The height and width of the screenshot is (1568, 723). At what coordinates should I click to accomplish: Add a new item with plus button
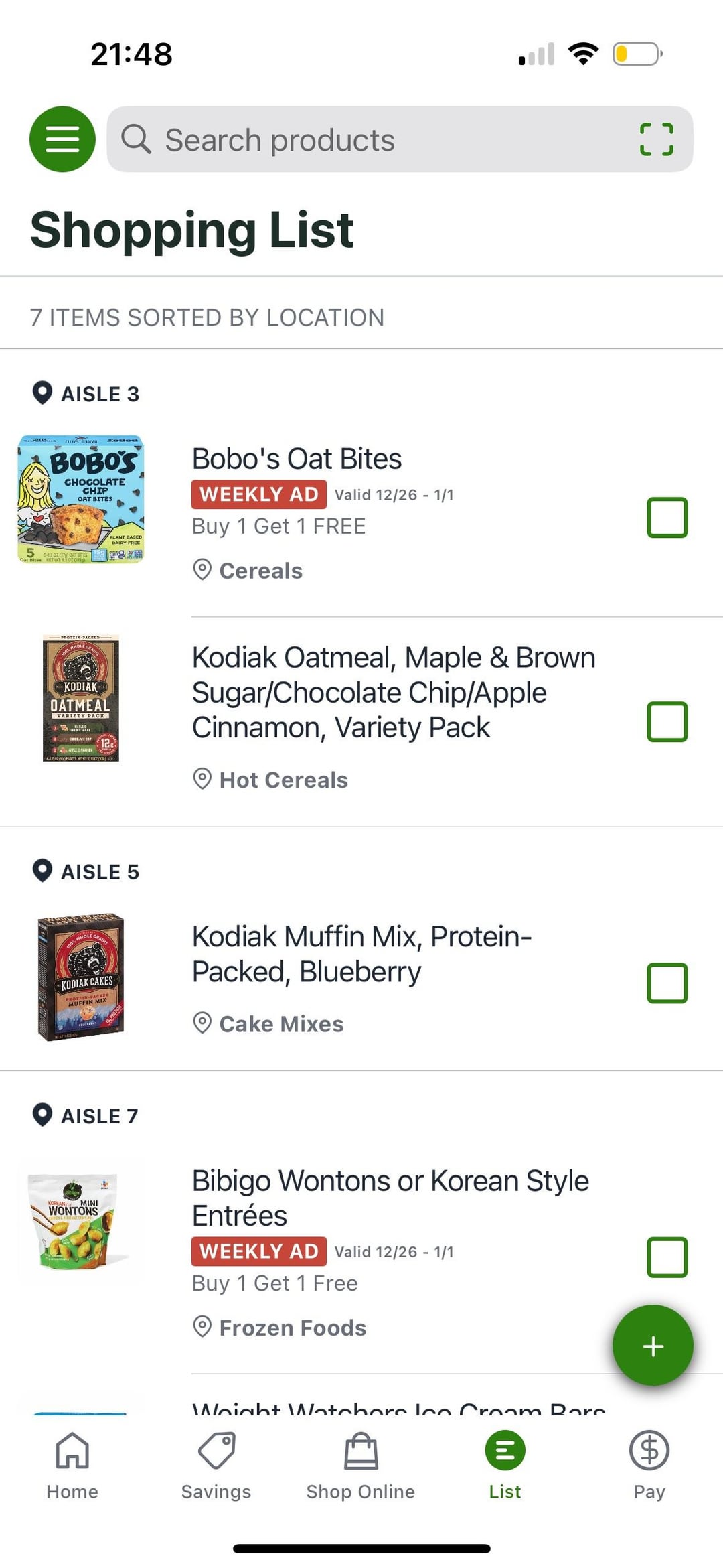[x=653, y=1345]
